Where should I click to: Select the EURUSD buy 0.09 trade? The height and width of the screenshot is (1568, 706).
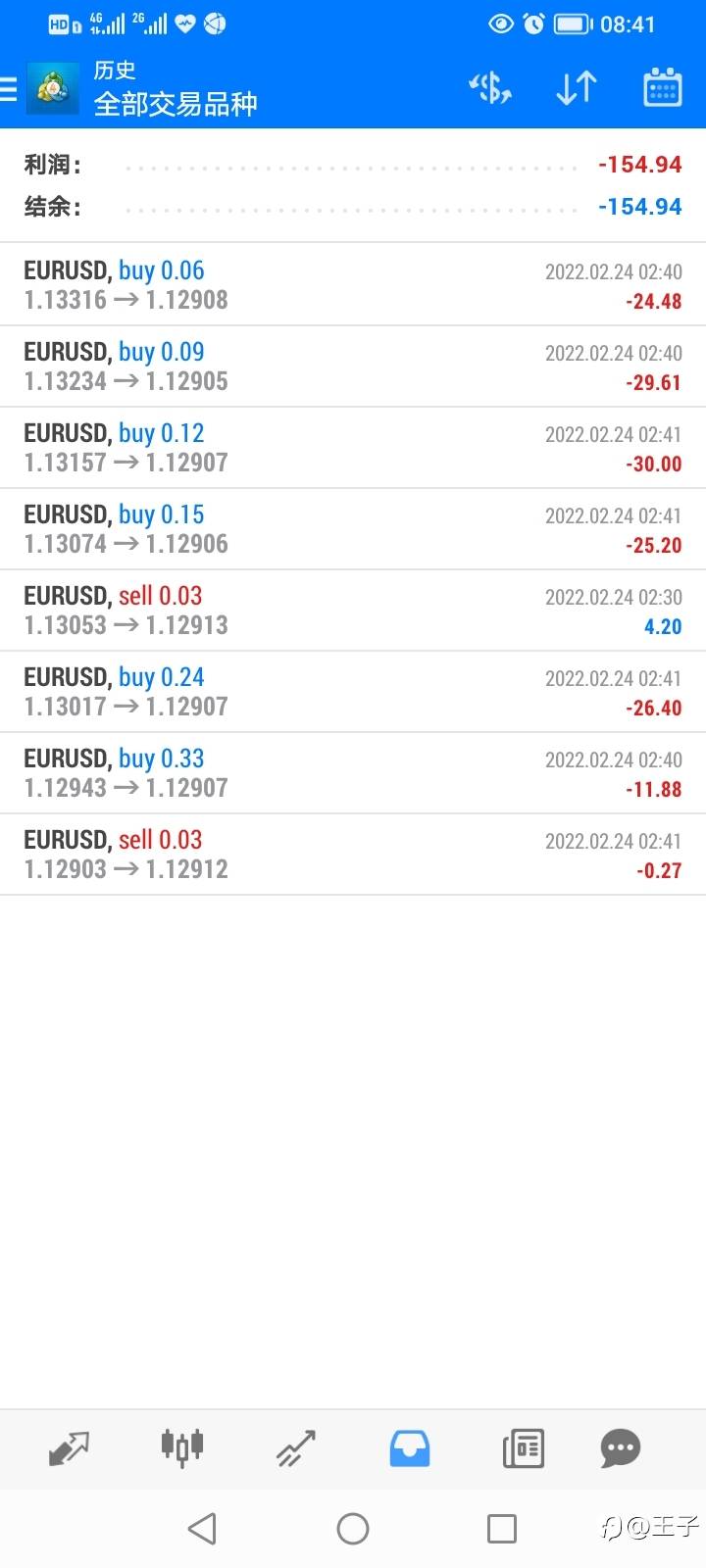click(353, 367)
